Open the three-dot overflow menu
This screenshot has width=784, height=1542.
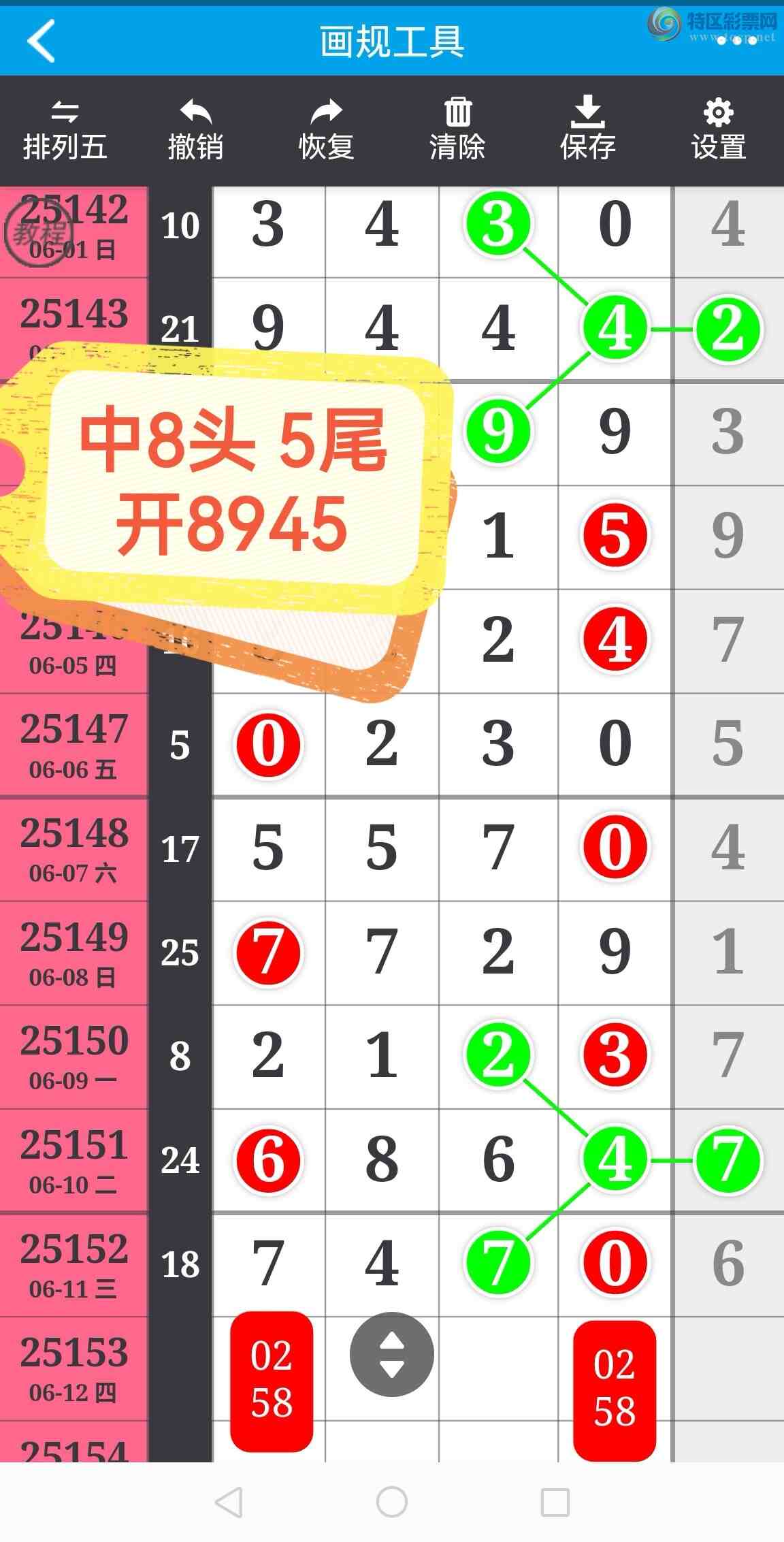[737, 41]
